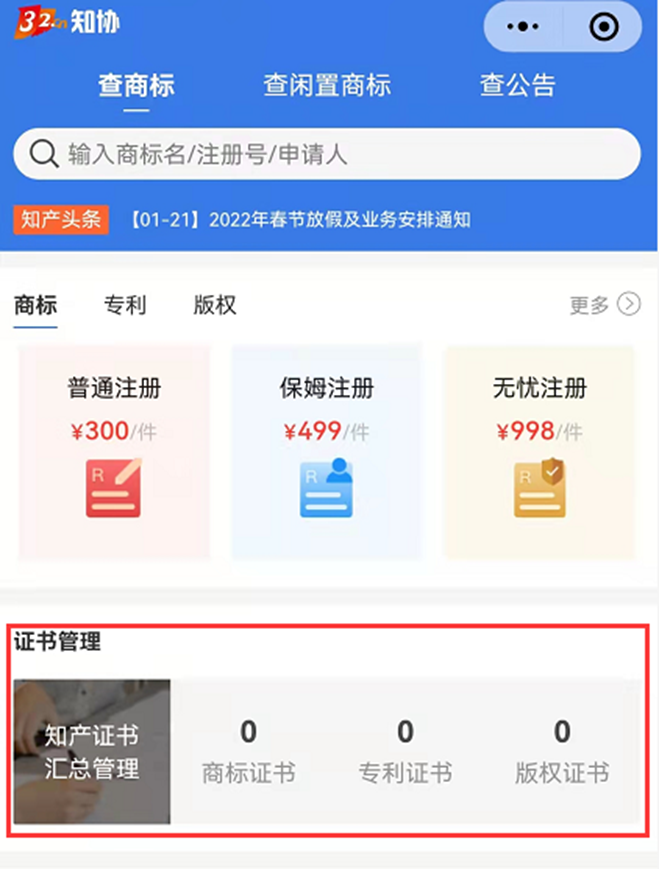Screen dimensions: 659x869
Task: Open the 无忧注册 ¥998 card
Action: tap(539, 452)
